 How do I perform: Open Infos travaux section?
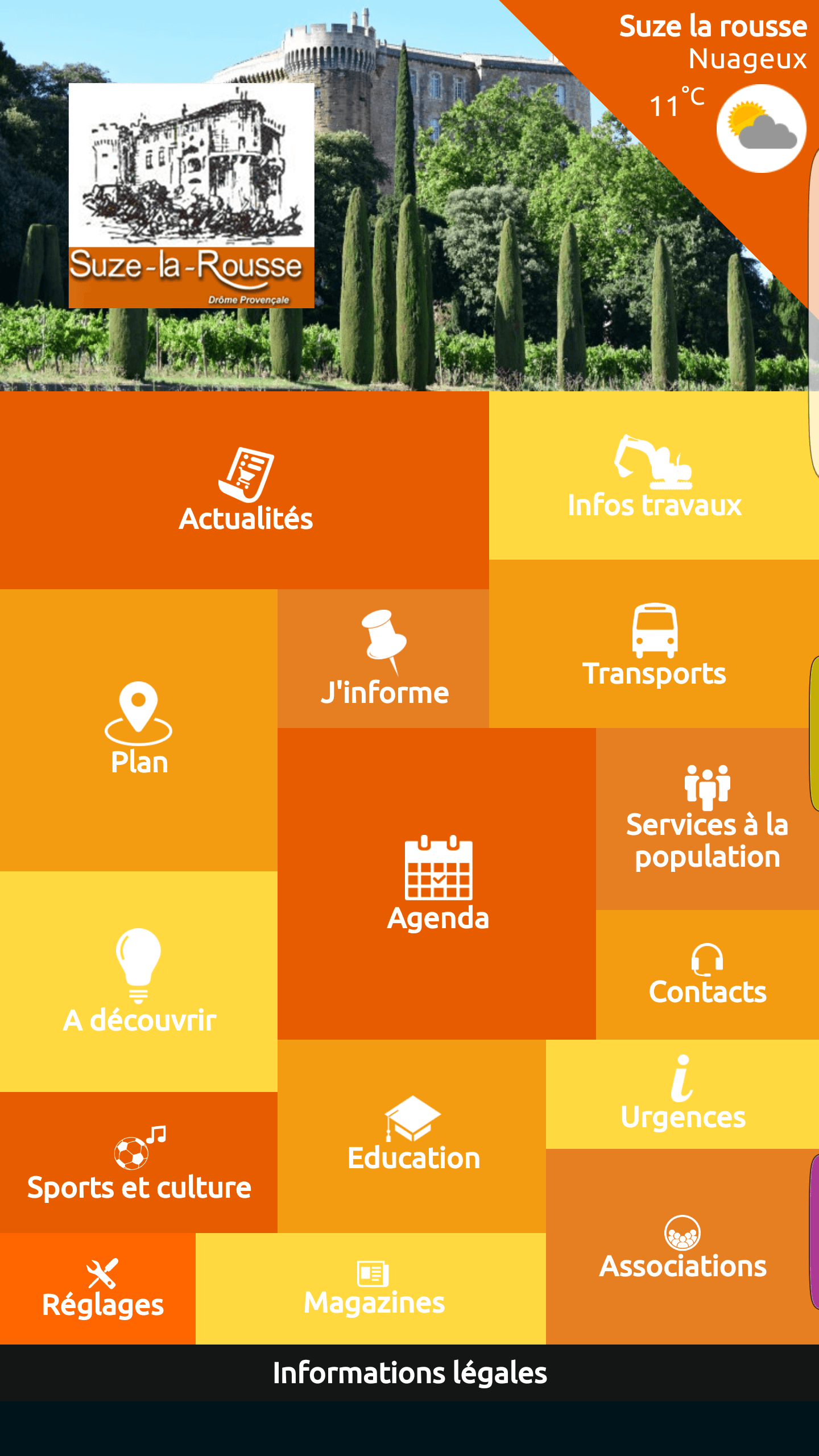[654, 475]
